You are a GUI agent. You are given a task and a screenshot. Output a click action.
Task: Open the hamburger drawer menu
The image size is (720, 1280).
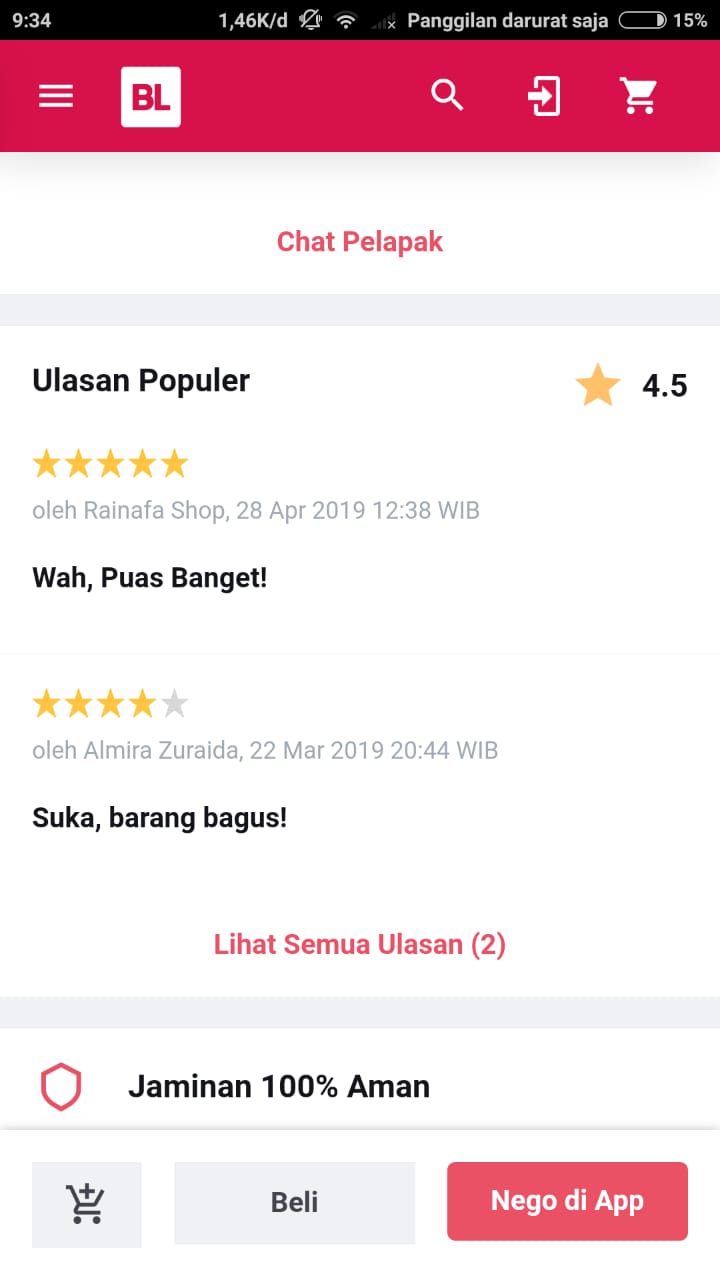click(56, 96)
